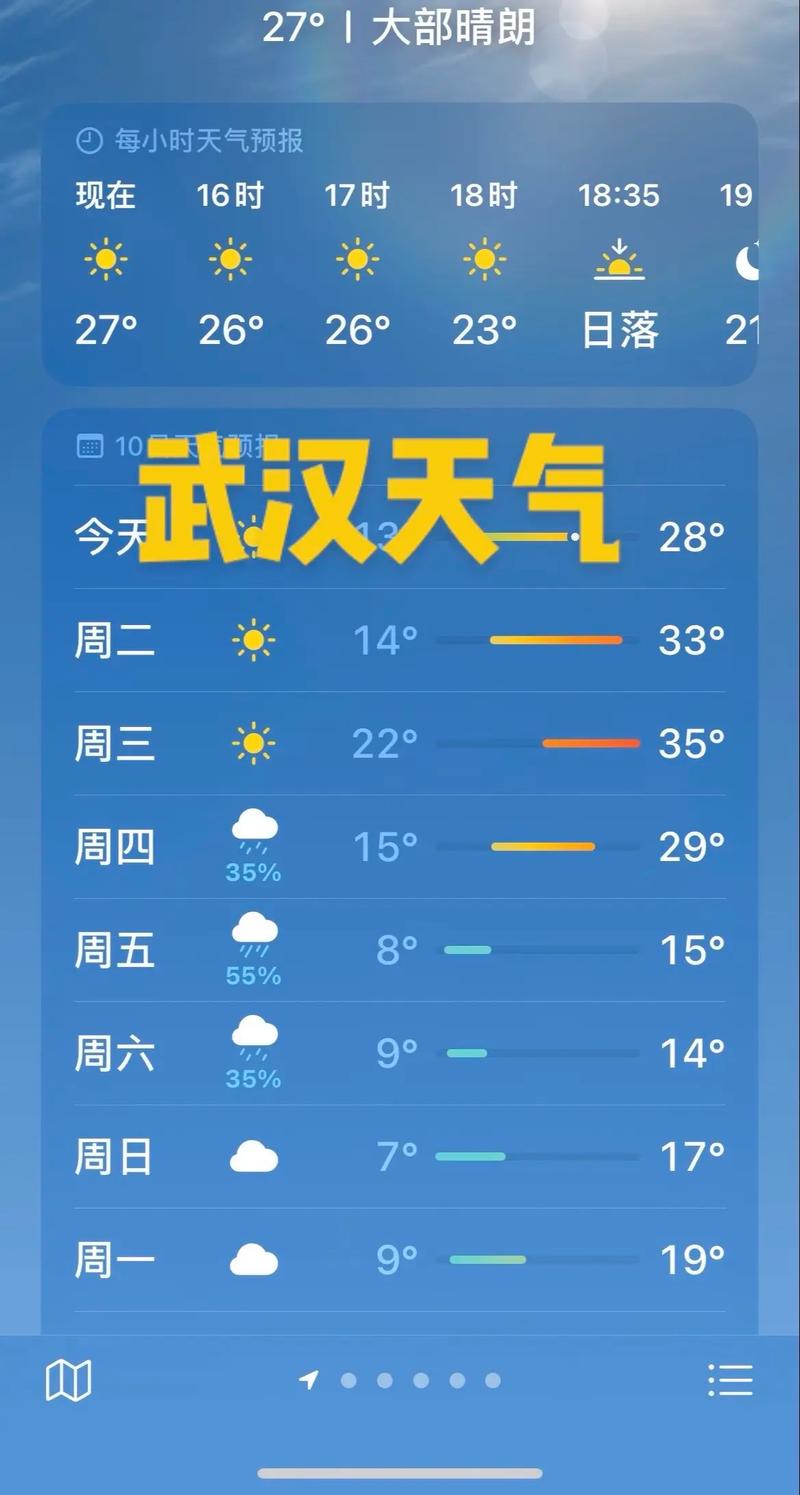Viewport: 800px width, 1495px height.
Task: Tap the clock icon beside 每小时天气预报
Action: pos(88,143)
